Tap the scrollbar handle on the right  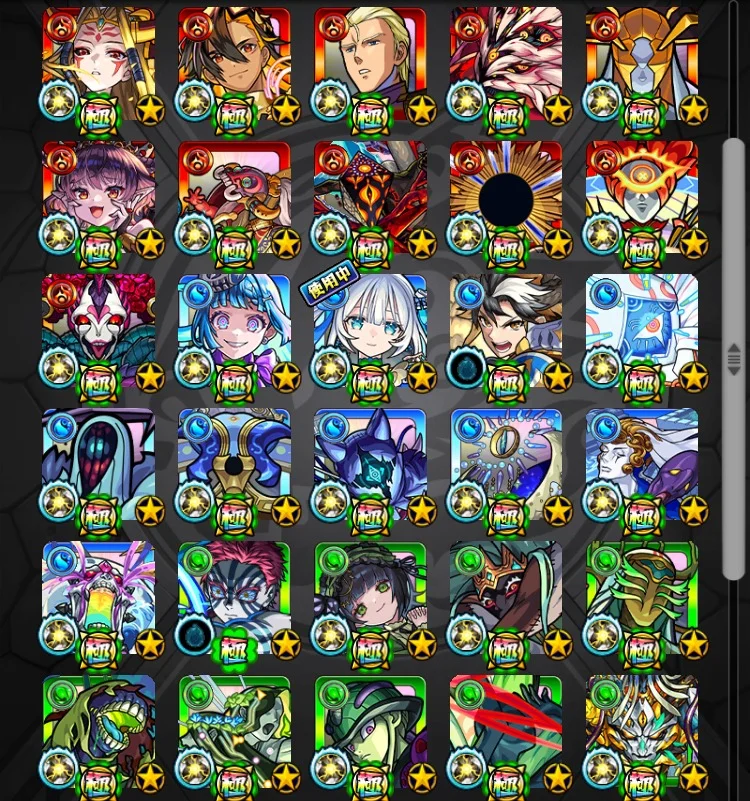[x=734, y=355]
